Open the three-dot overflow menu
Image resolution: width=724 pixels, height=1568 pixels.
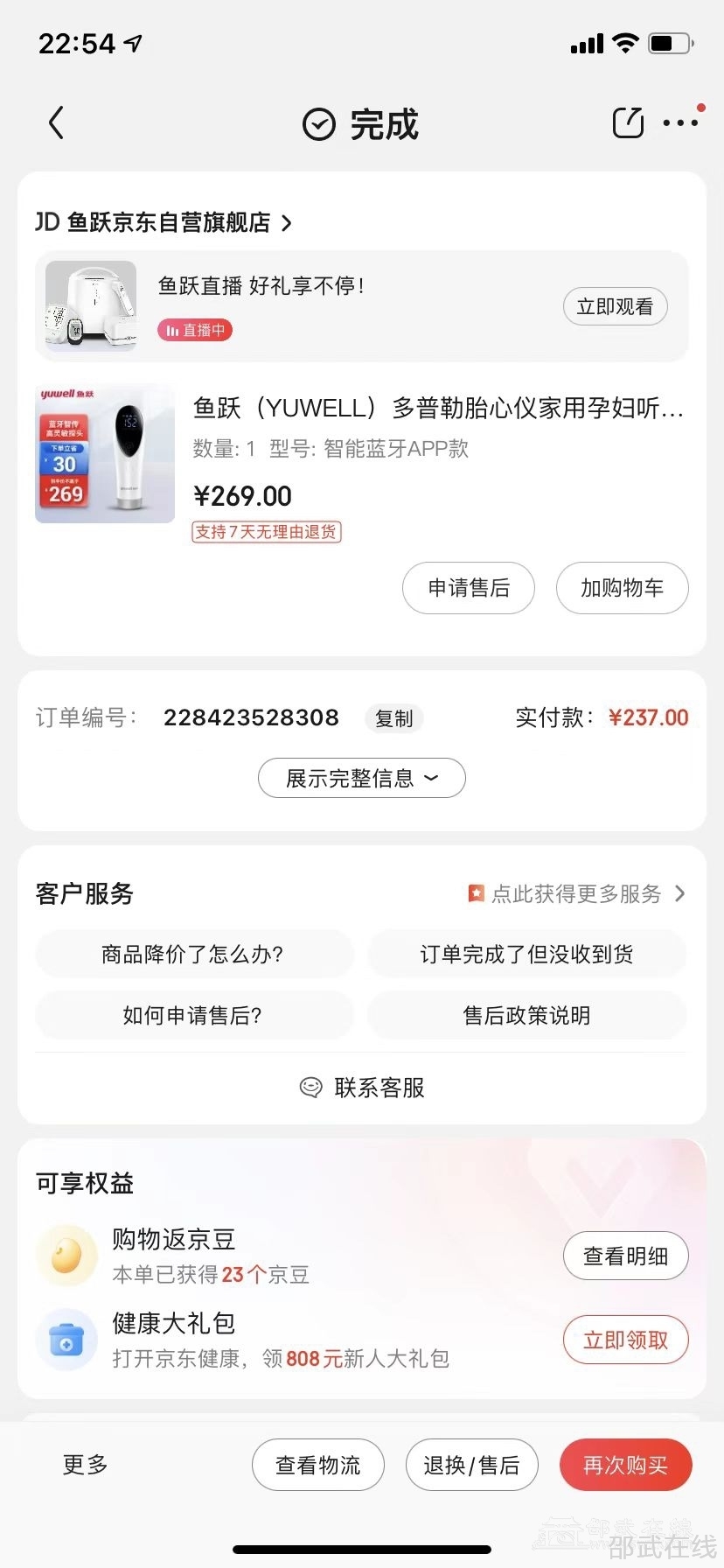[x=680, y=123]
